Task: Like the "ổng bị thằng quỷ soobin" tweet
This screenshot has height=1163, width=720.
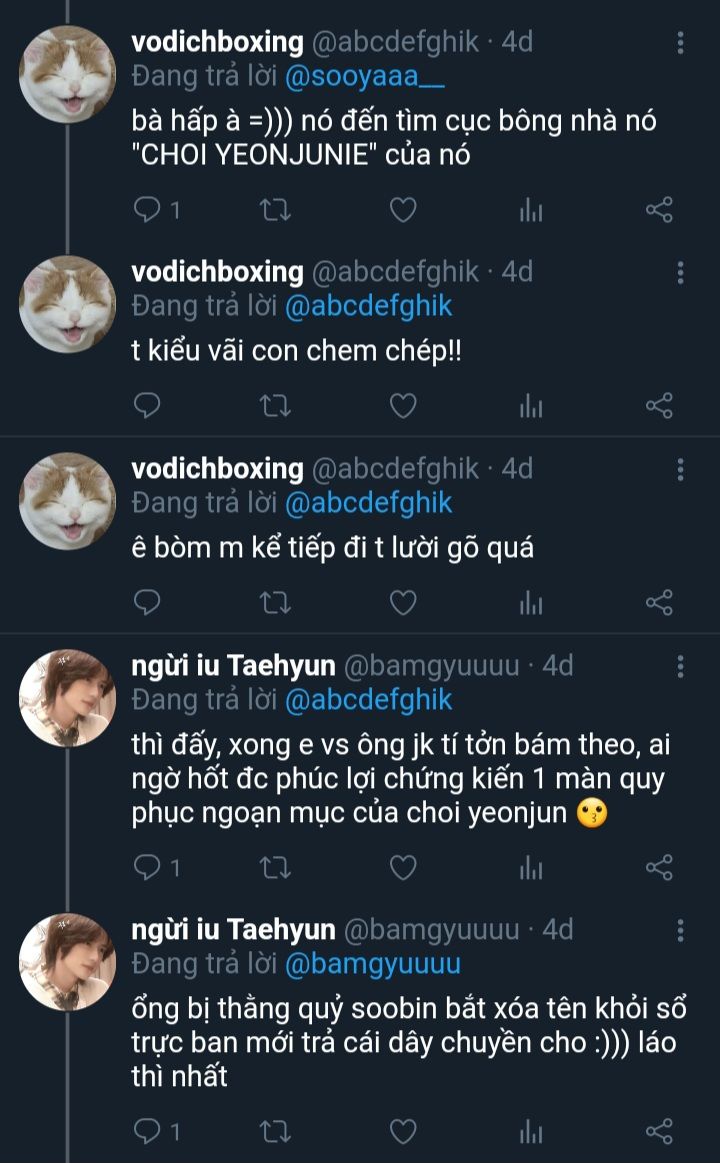Action: 402,1131
